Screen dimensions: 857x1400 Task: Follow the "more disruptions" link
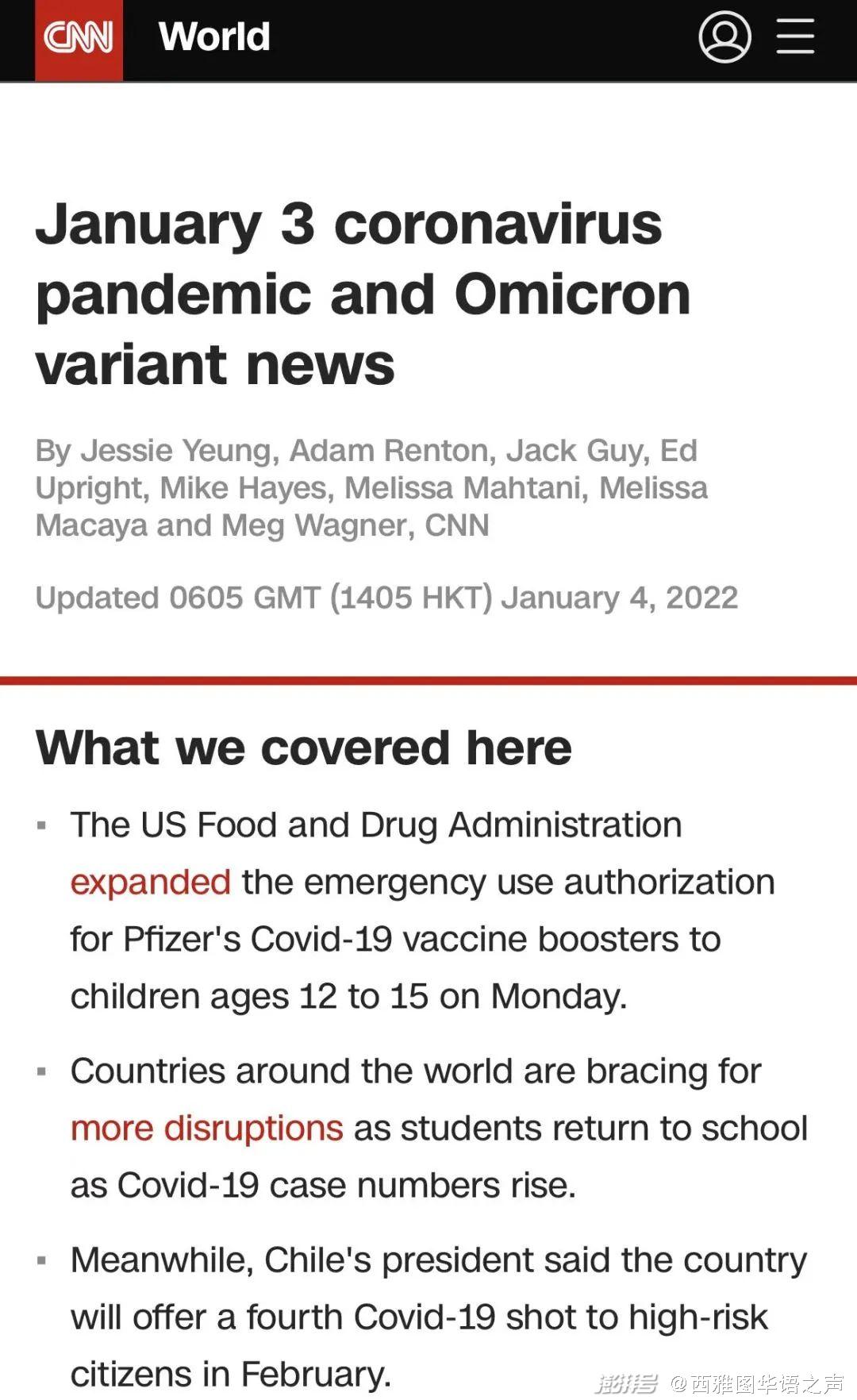pos(206,1129)
